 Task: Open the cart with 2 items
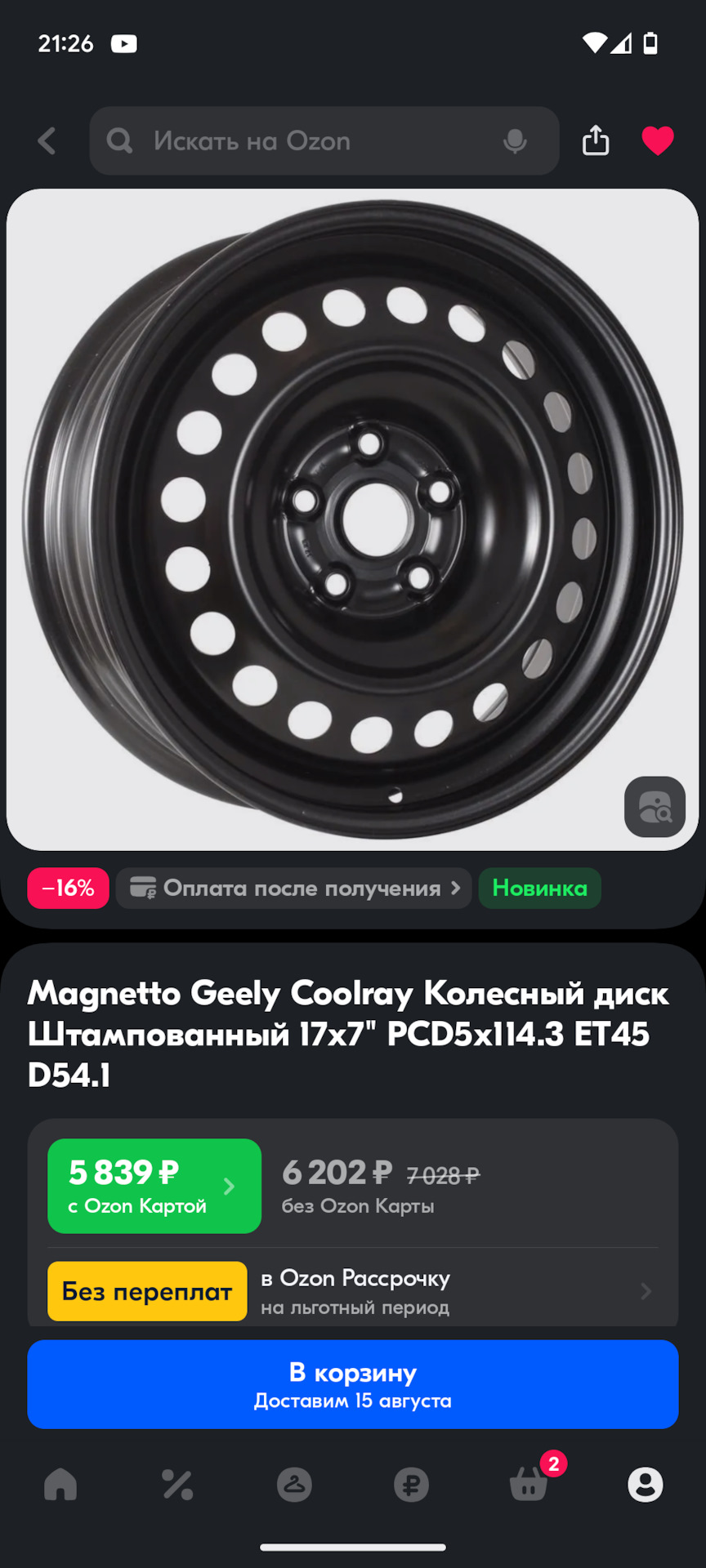(529, 1484)
